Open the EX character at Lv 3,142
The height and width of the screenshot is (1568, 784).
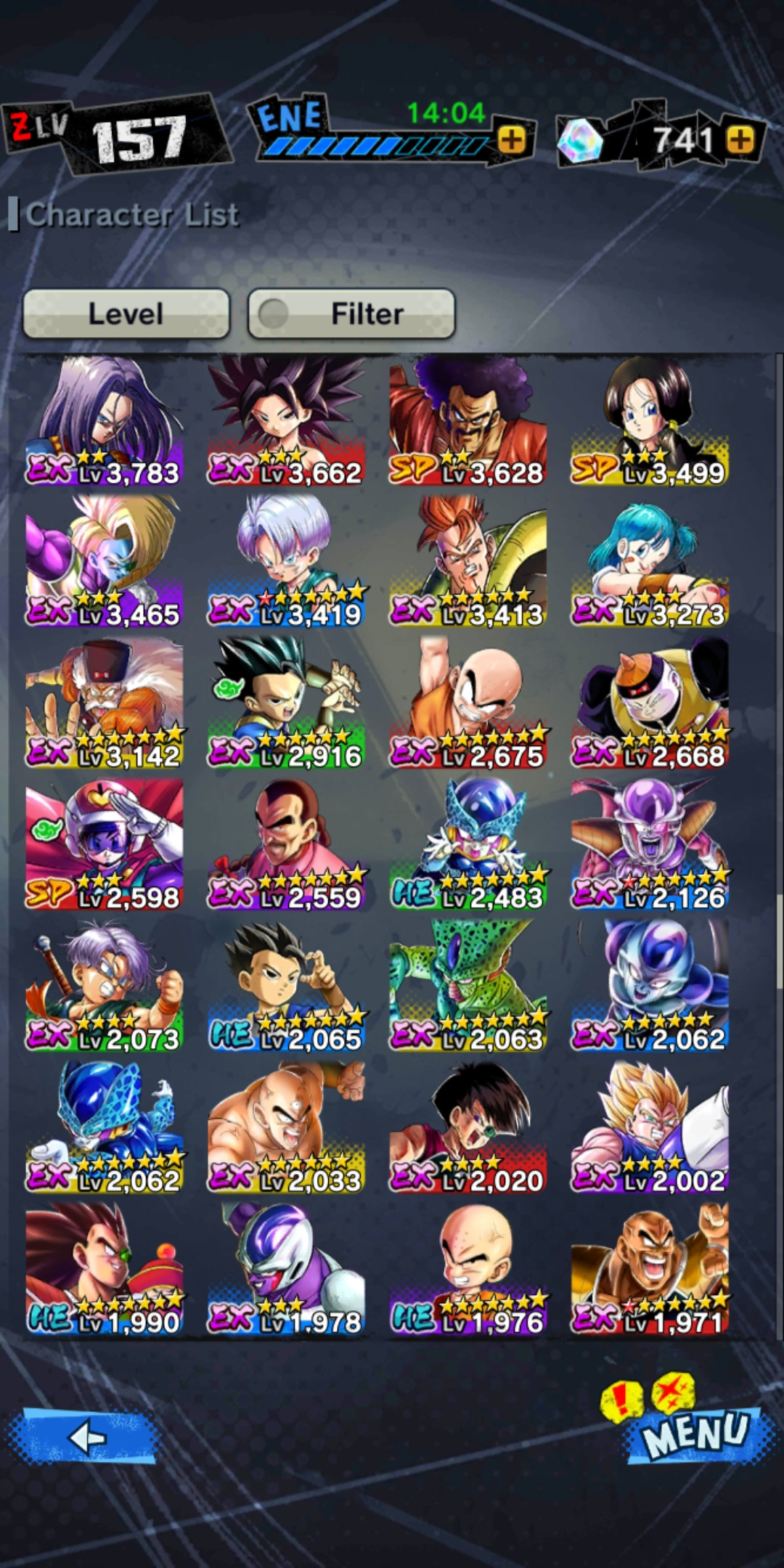tap(105, 703)
